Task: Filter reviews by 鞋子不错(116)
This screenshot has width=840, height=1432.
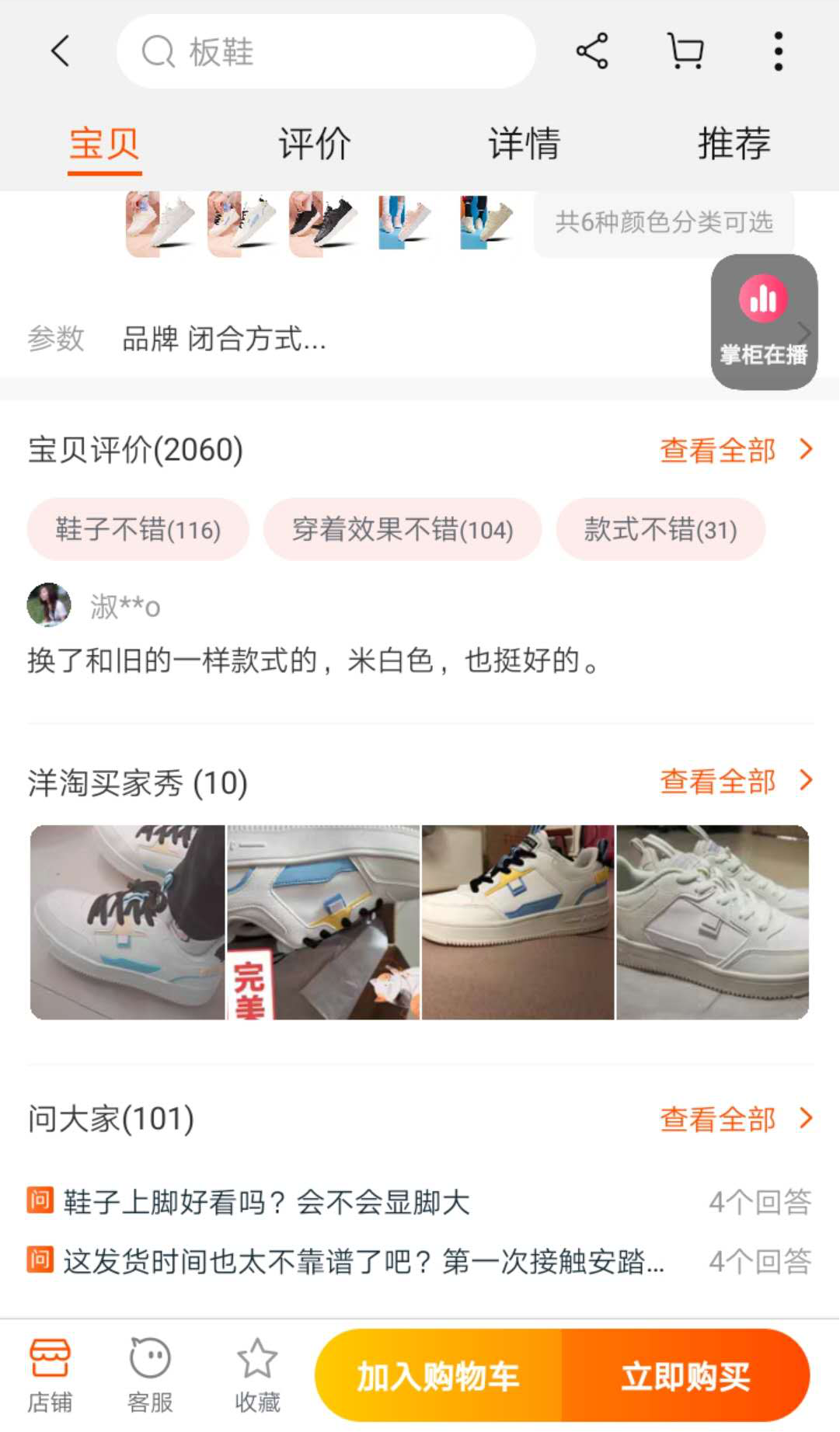Action: 138,530
